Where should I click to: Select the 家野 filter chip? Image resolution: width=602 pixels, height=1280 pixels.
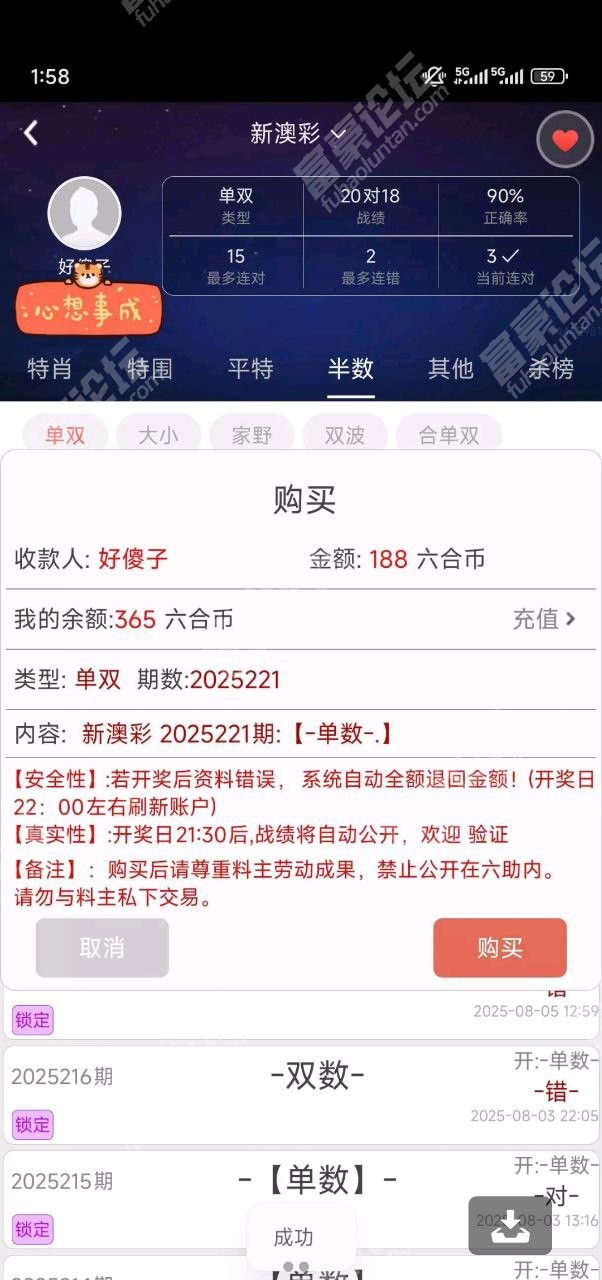tap(252, 435)
